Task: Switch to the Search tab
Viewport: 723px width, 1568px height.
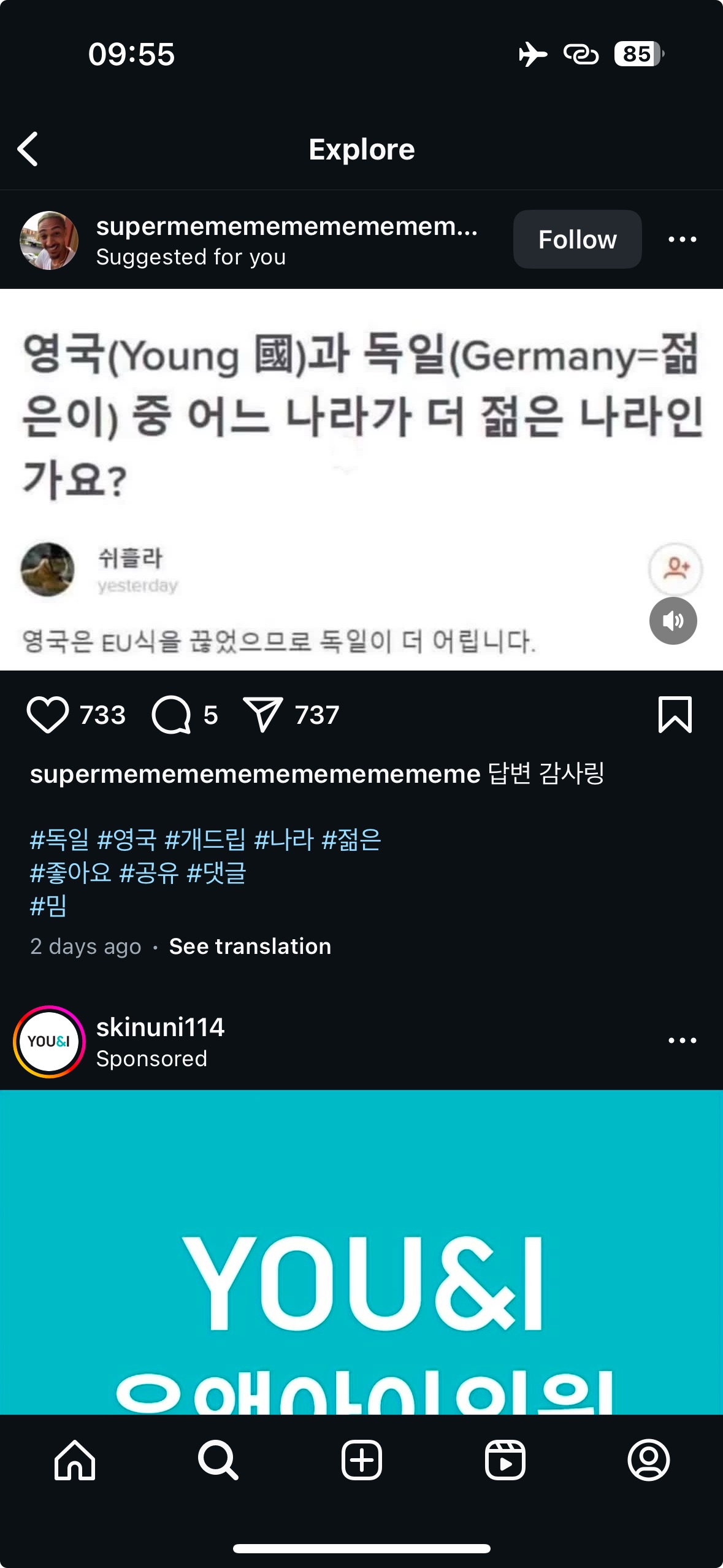Action: (218, 1460)
